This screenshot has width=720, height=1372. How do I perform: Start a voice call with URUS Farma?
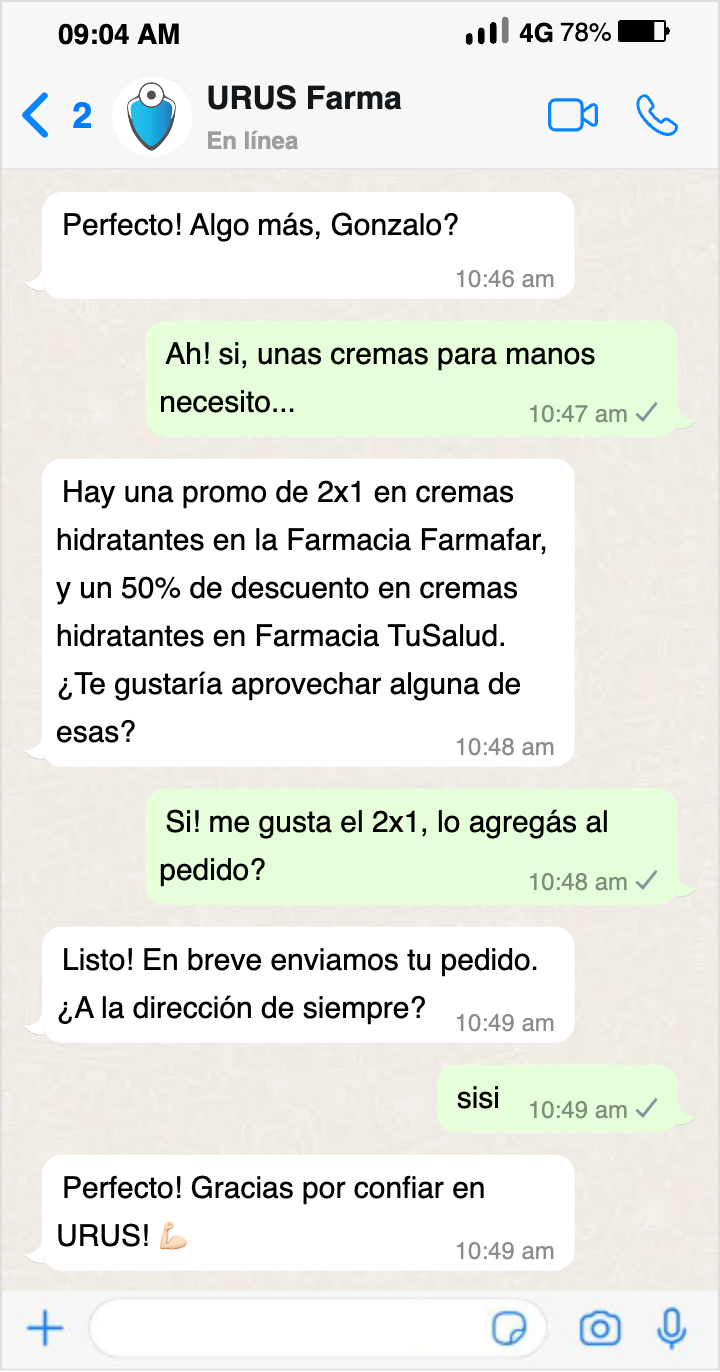tap(656, 116)
